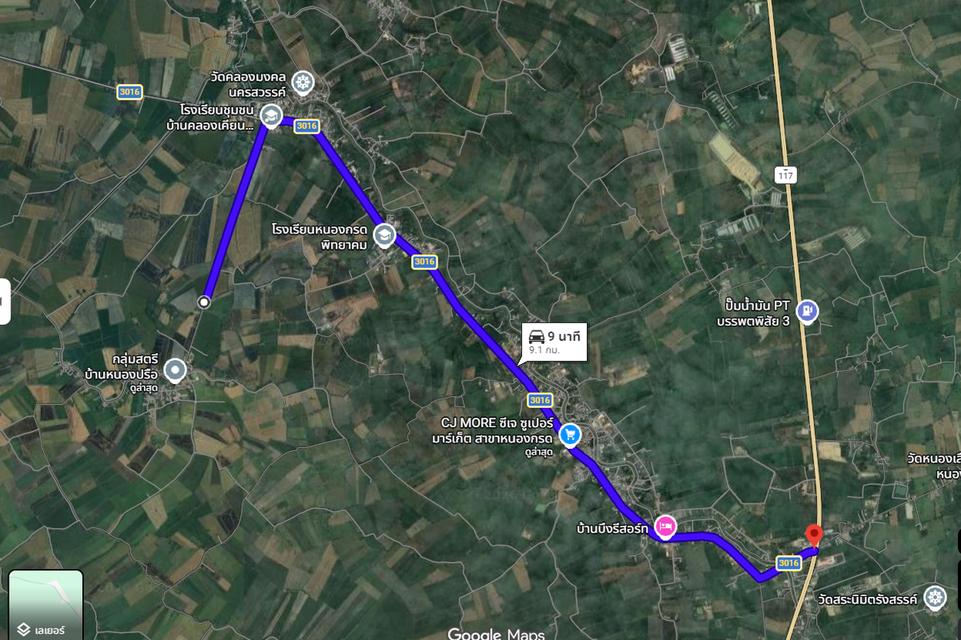Select the route's starting point circle
This screenshot has width=961, height=640.
coord(204,301)
